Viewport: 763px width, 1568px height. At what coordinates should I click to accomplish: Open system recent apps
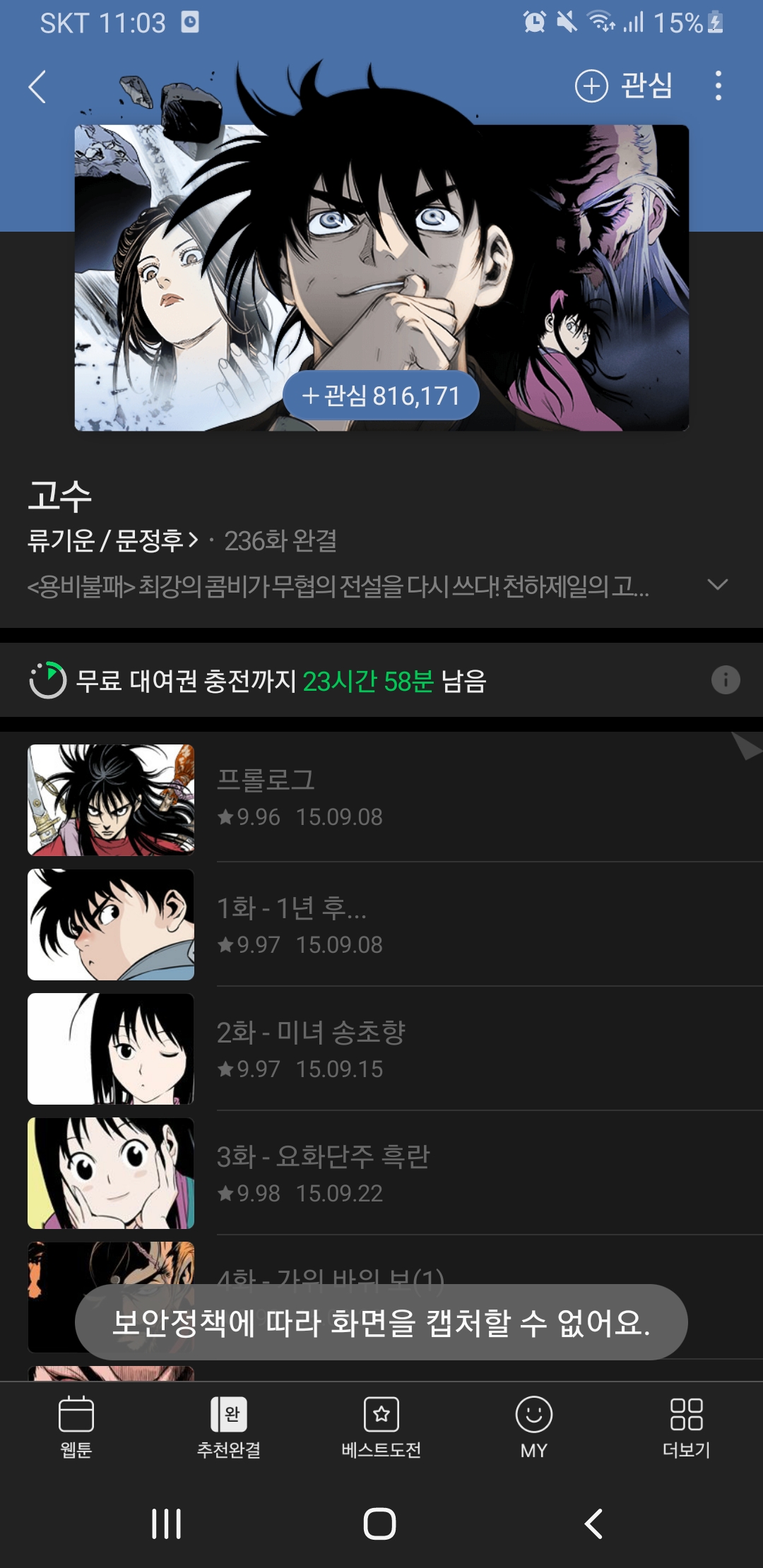167,1524
